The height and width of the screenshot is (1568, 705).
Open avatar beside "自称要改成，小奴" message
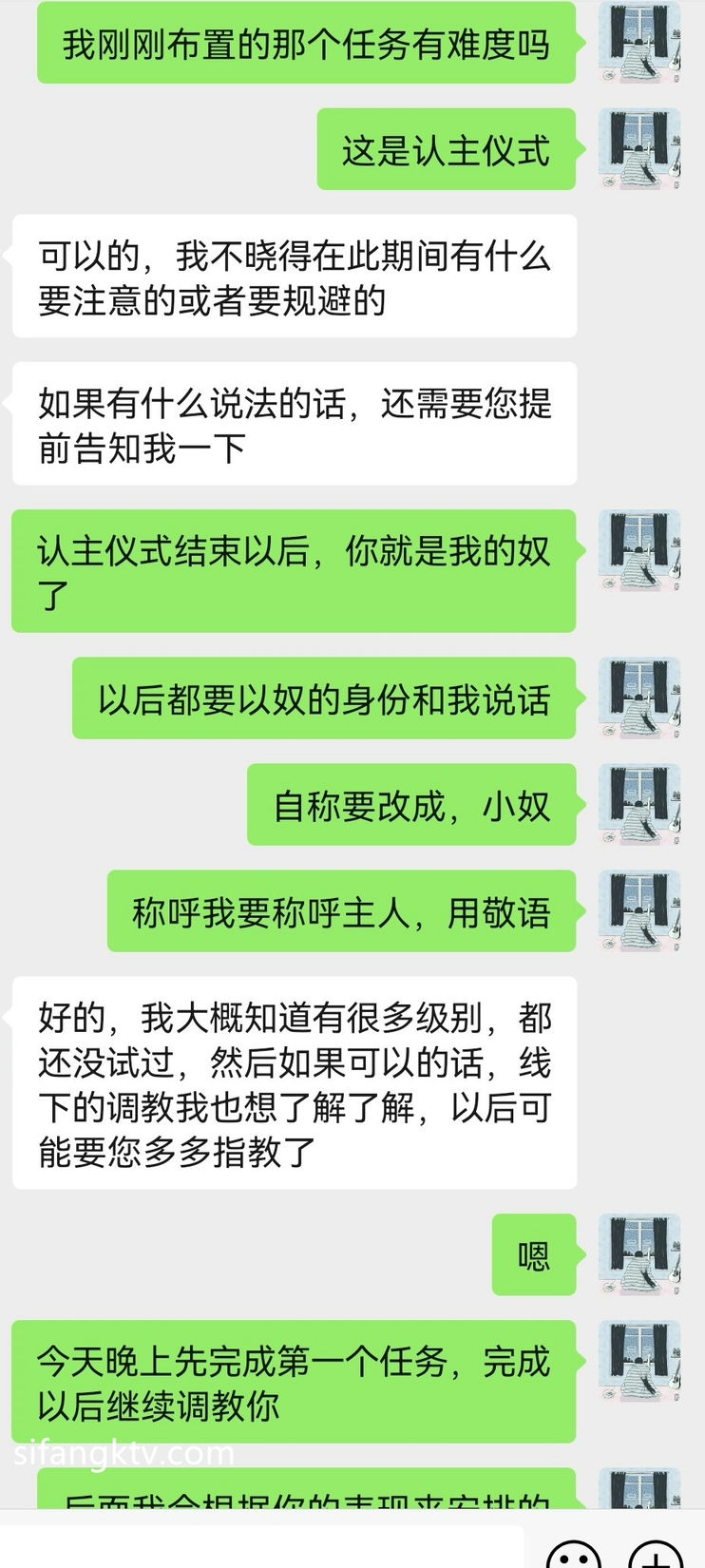(x=639, y=805)
